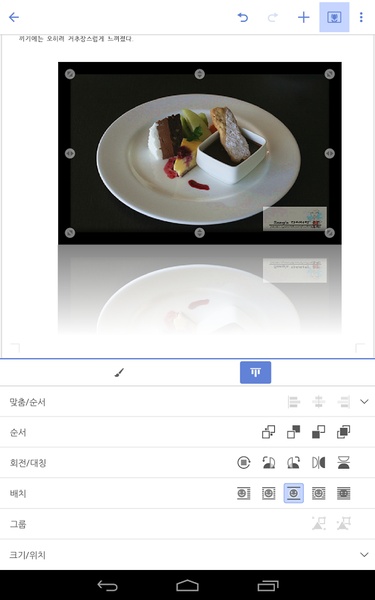
Task: Switch to the paintbrush style tab
Action: [119, 372]
